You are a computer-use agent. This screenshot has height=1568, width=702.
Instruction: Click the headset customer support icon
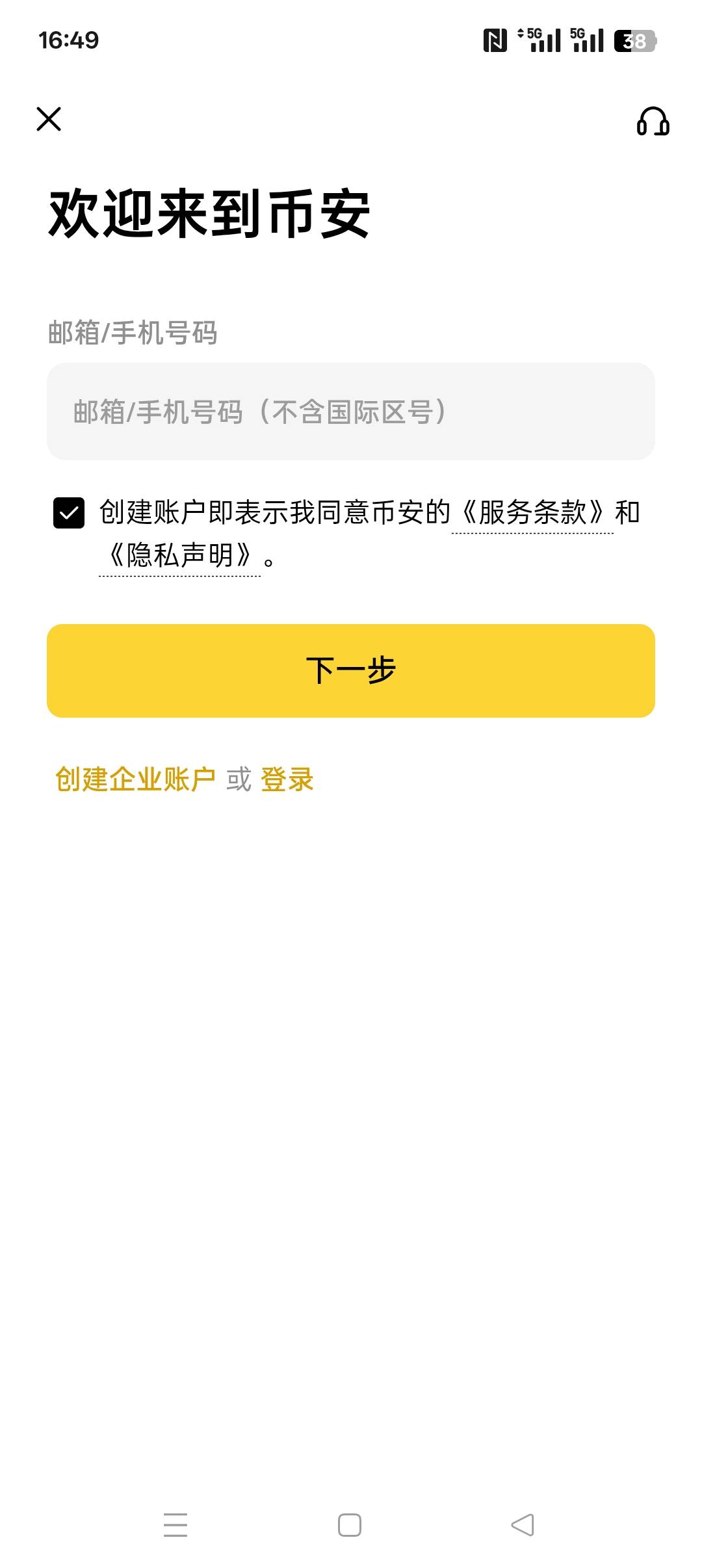click(x=653, y=120)
